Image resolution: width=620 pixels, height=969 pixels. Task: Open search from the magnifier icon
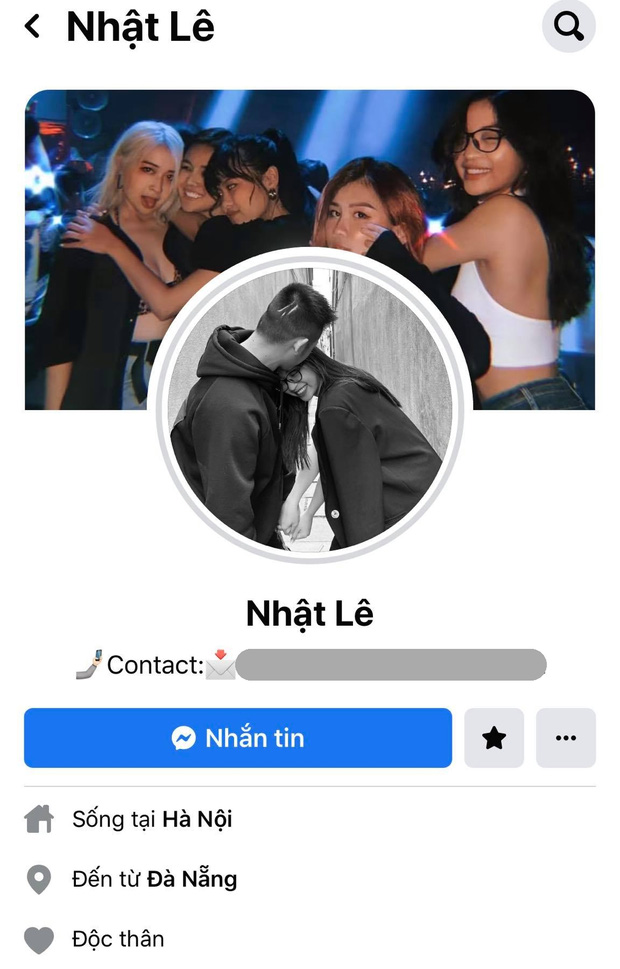568,27
